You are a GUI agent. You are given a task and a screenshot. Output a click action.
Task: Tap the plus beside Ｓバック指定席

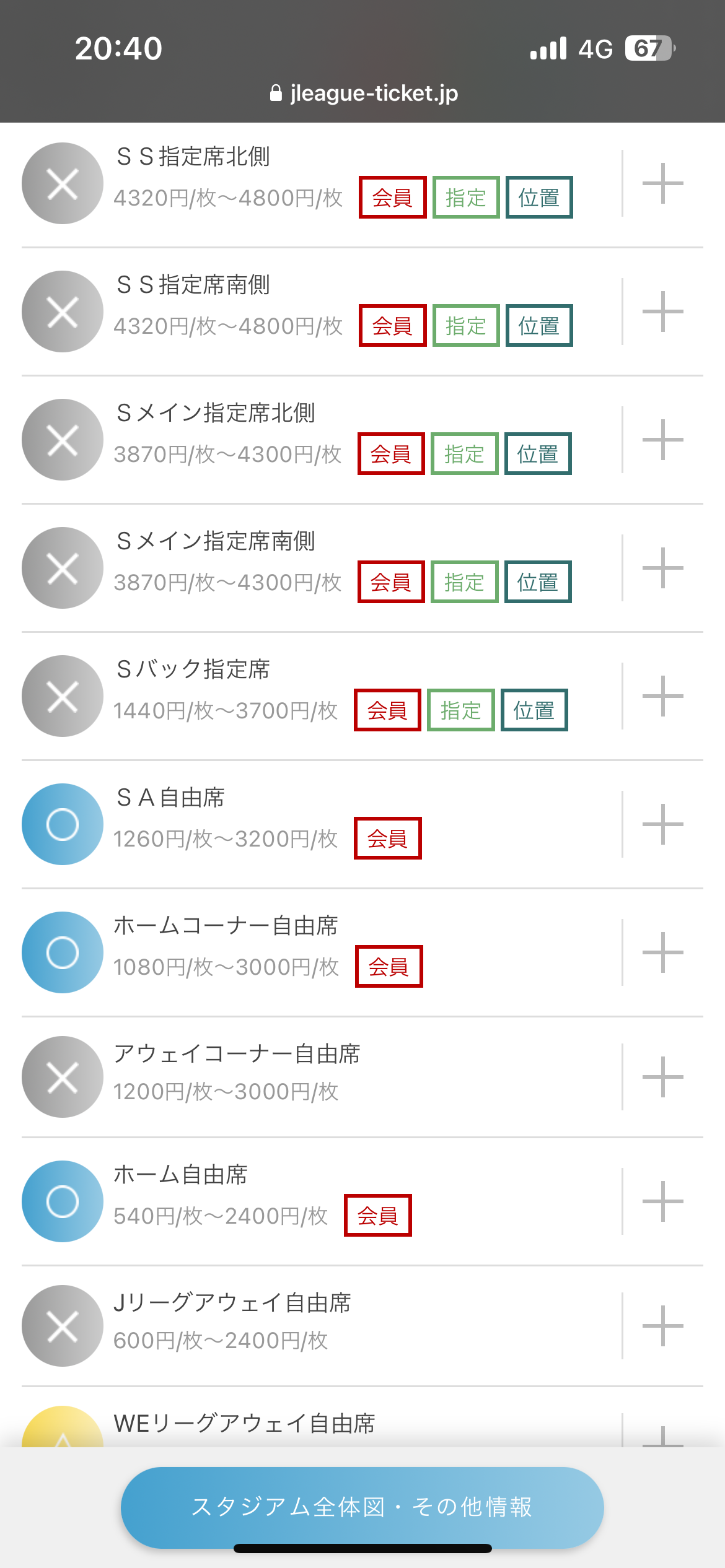662,696
